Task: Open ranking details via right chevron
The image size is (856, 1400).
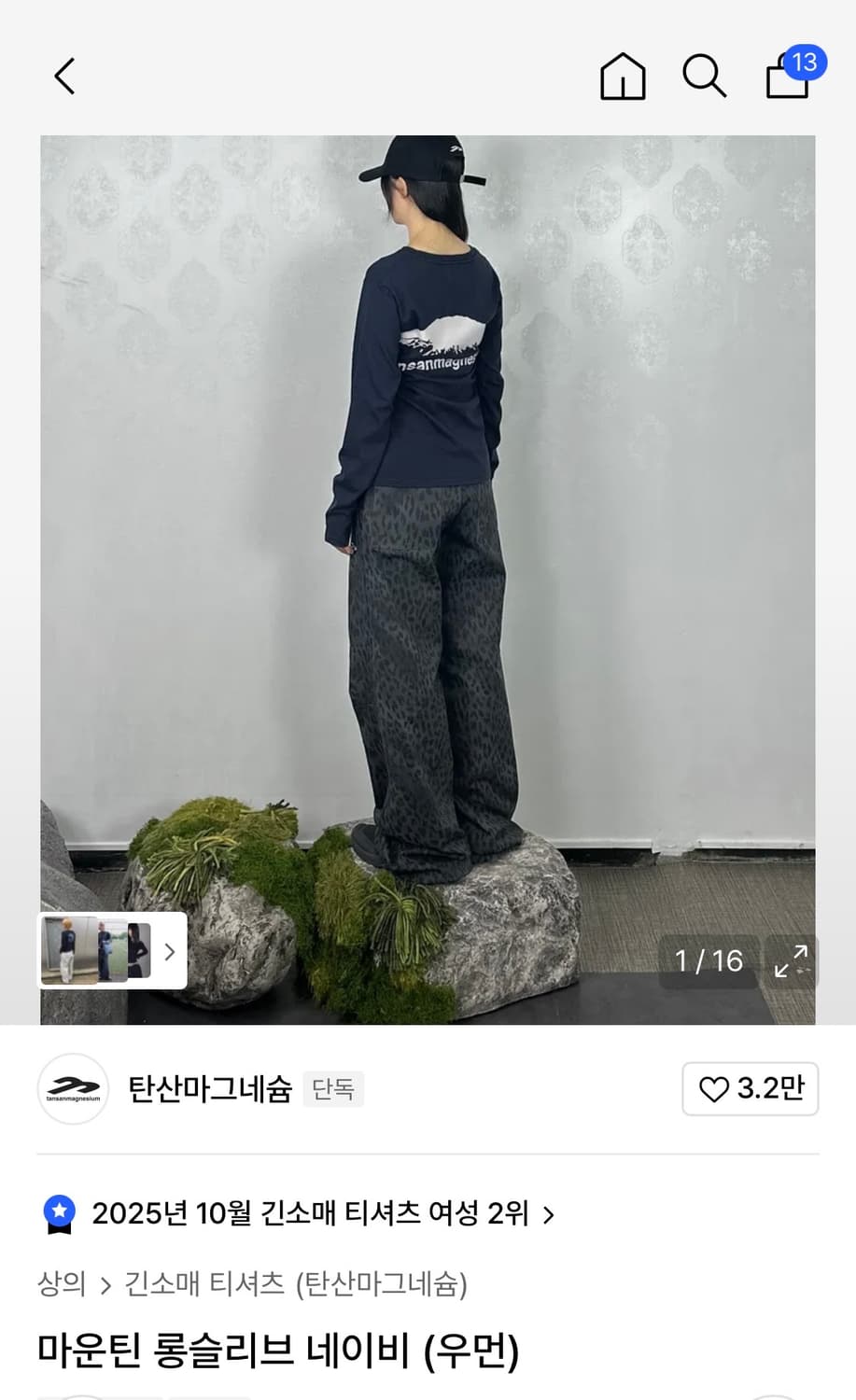Action: (549, 1214)
